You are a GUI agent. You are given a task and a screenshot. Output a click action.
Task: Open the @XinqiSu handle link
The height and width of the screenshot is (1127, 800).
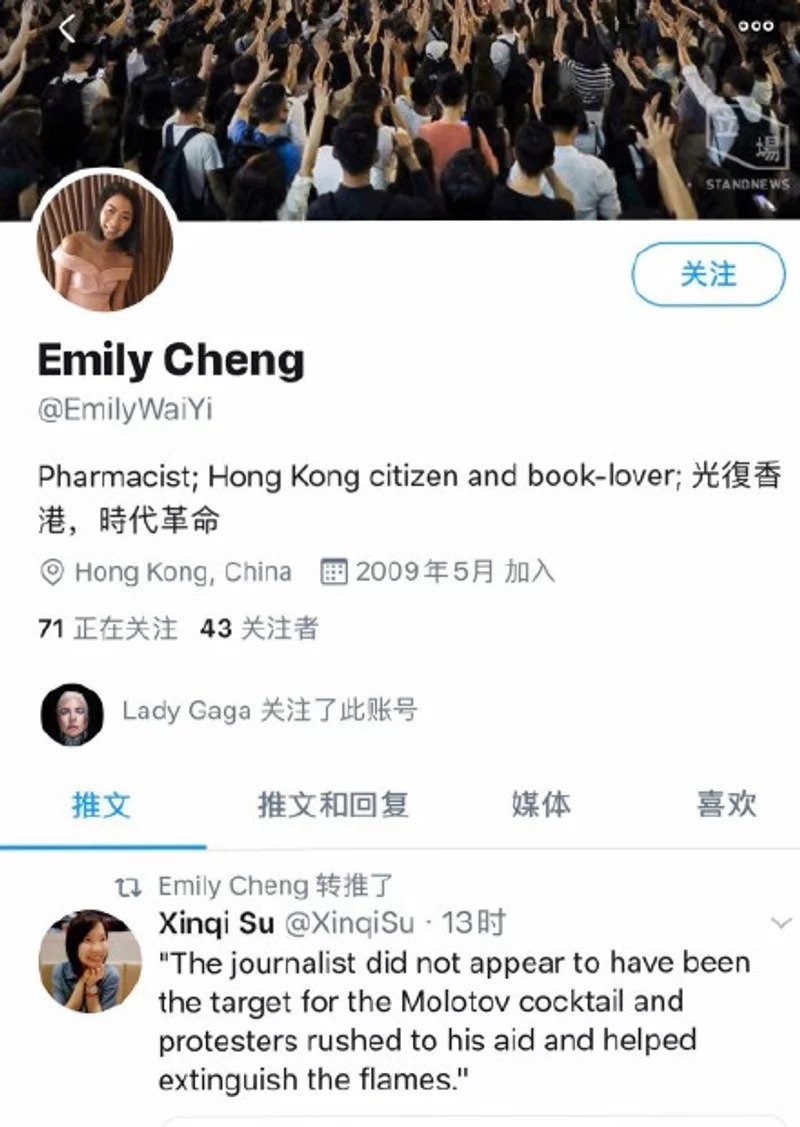pos(349,923)
